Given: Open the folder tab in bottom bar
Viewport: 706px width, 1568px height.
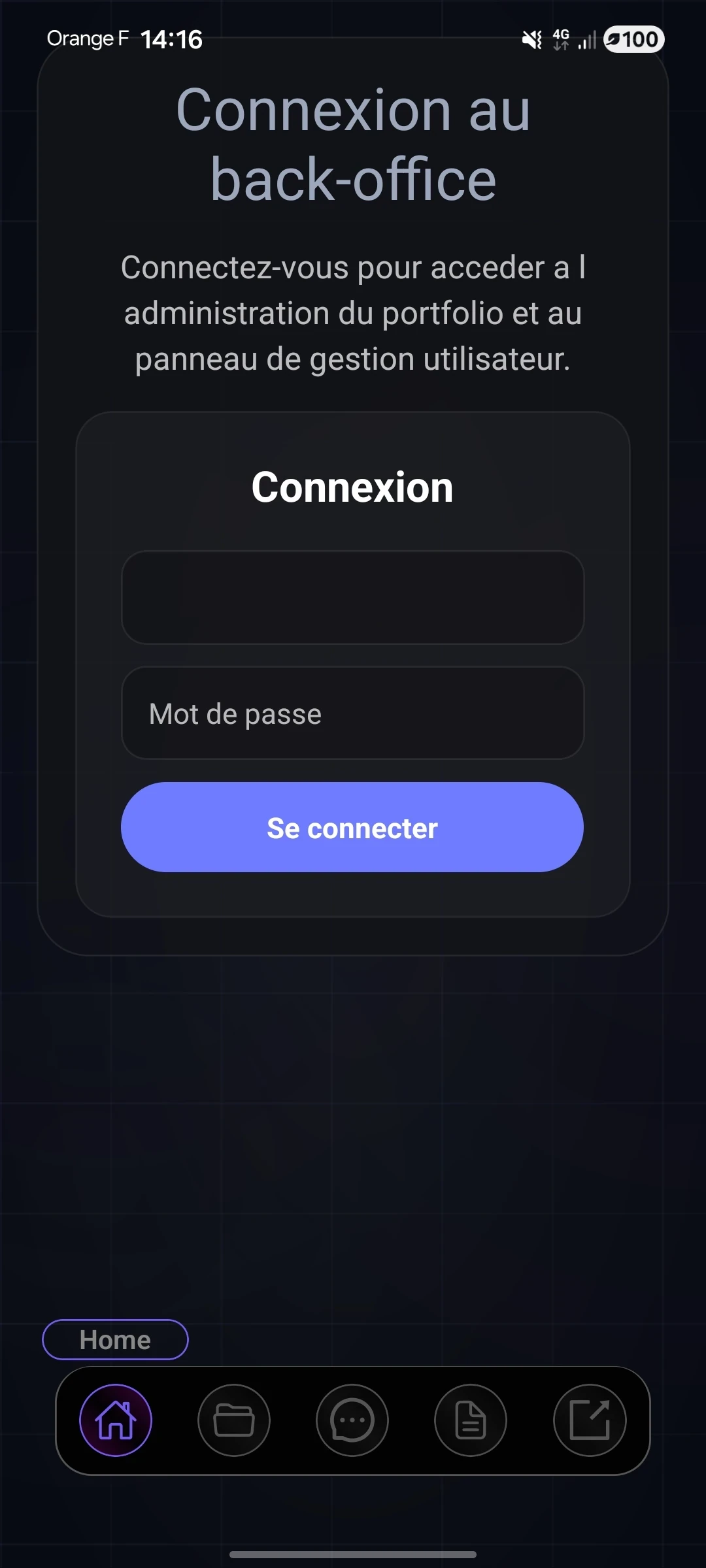Looking at the screenshot, I should (x=234, y=1420).
